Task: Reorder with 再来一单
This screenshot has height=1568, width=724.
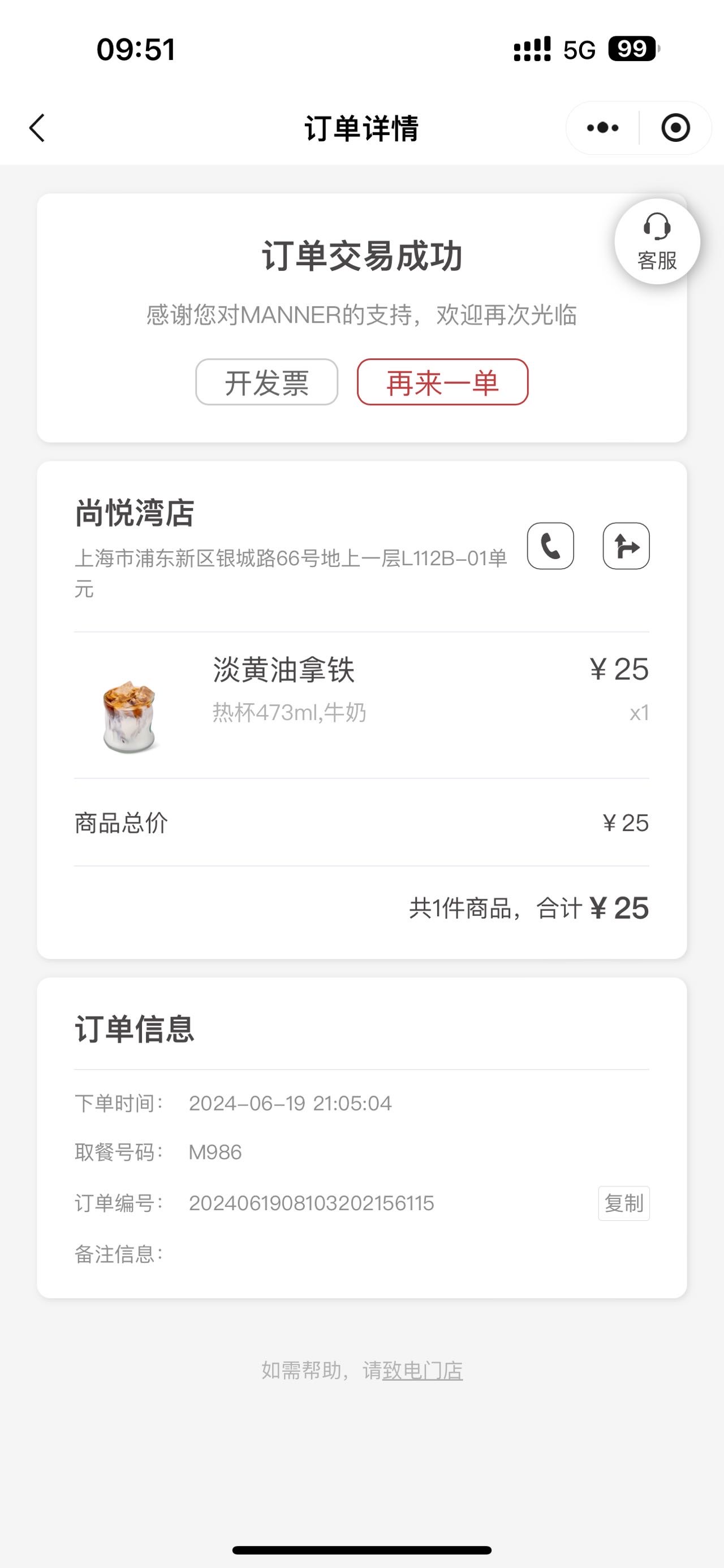Action: click(x=443, y=382)
